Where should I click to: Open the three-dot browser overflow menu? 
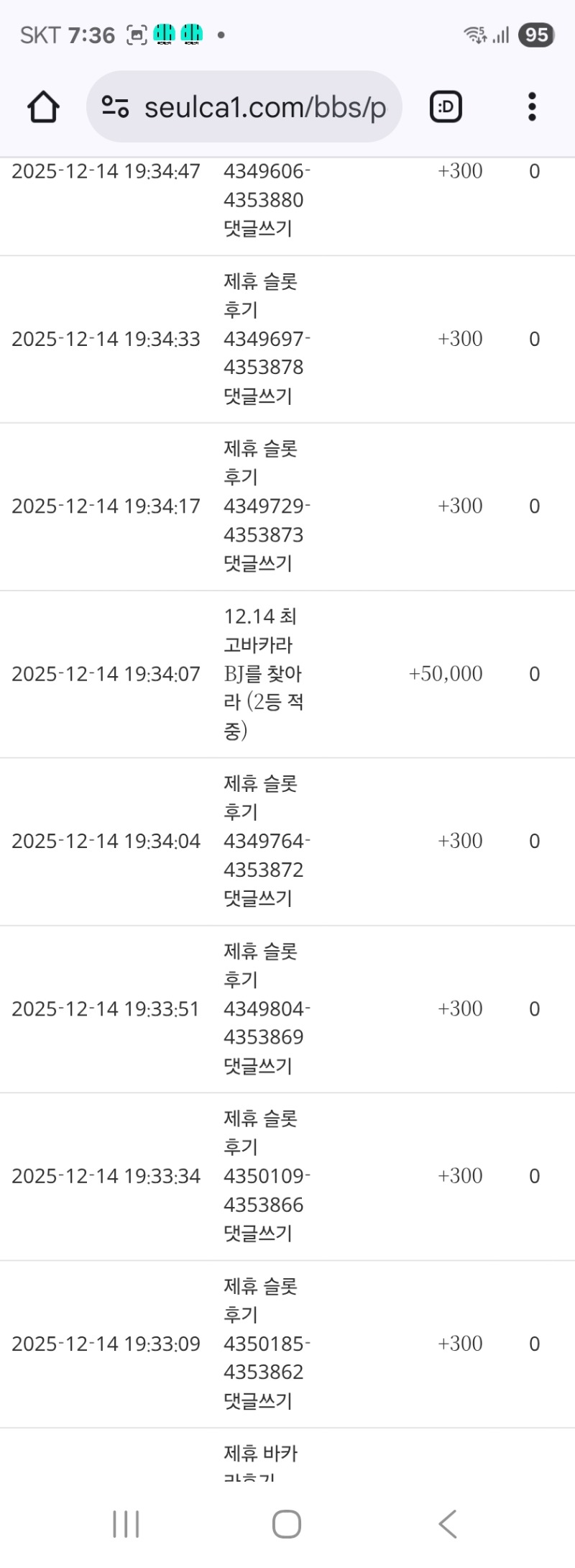coord(531,106)
